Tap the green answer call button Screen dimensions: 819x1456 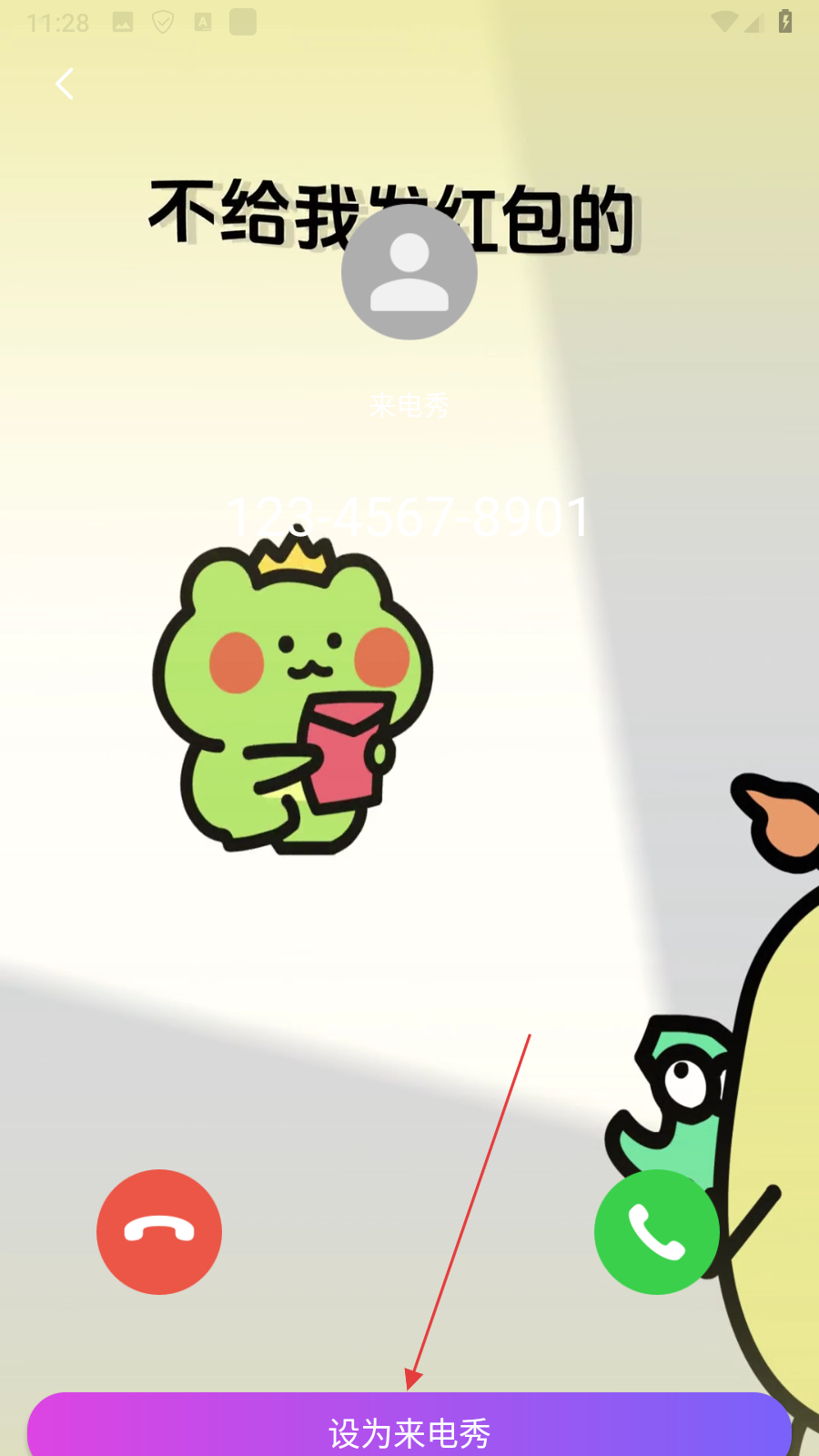(x=656, y=1231)
